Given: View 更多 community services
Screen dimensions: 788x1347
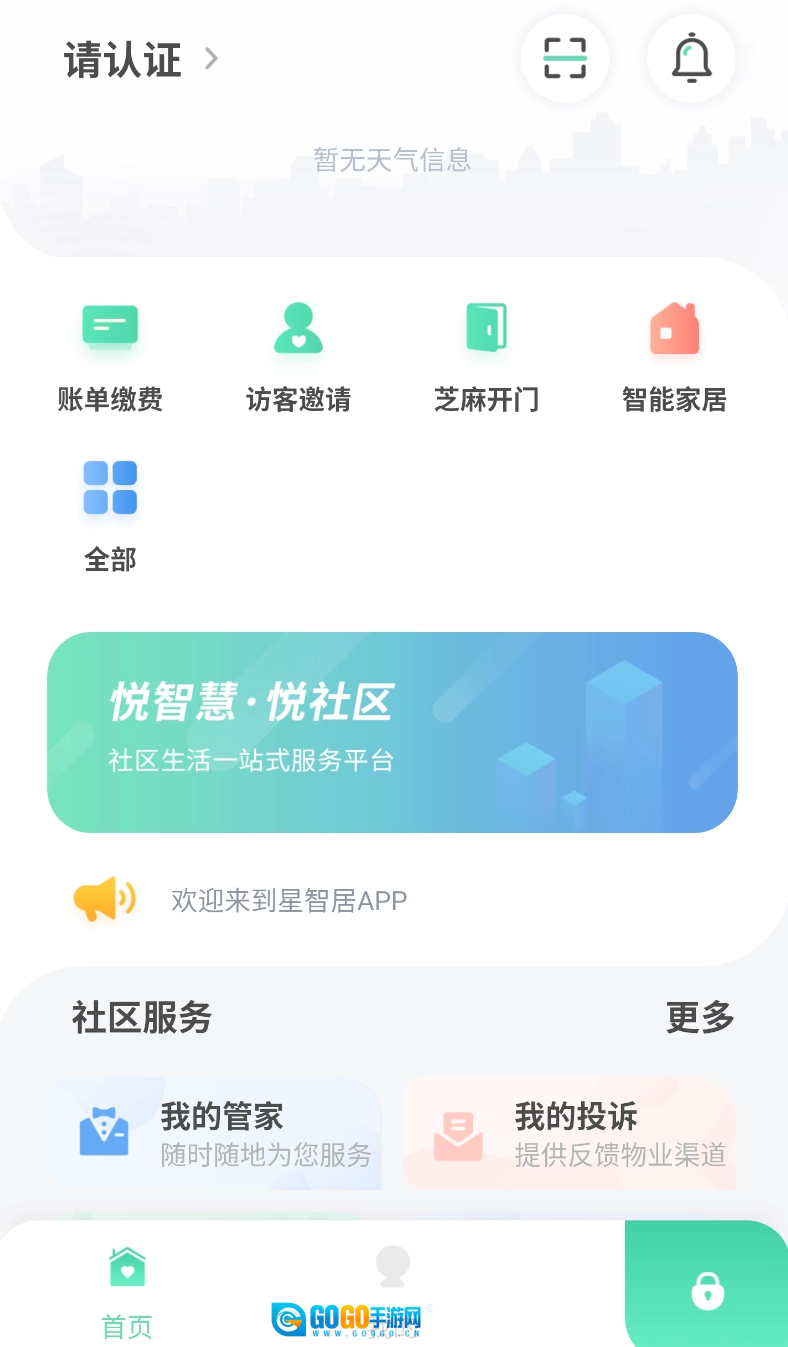Looking at the screenshot, I should tap(700, 1018).
